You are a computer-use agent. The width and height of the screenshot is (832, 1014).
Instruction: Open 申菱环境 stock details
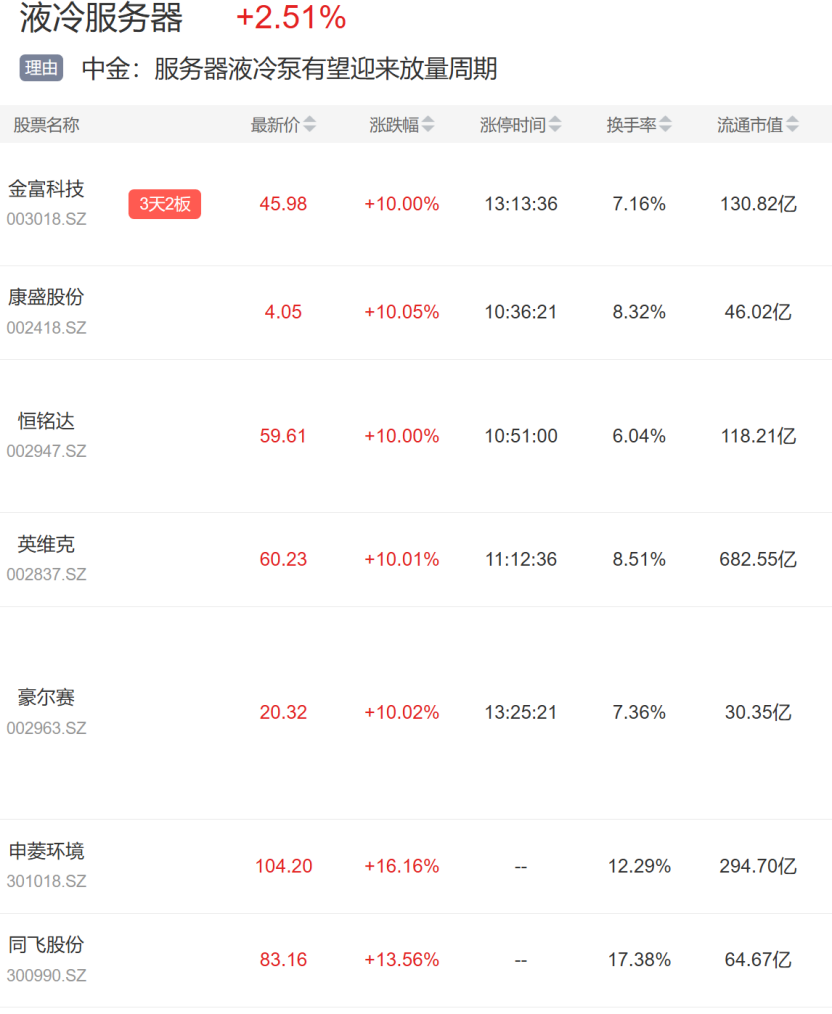tap(416, 867)
